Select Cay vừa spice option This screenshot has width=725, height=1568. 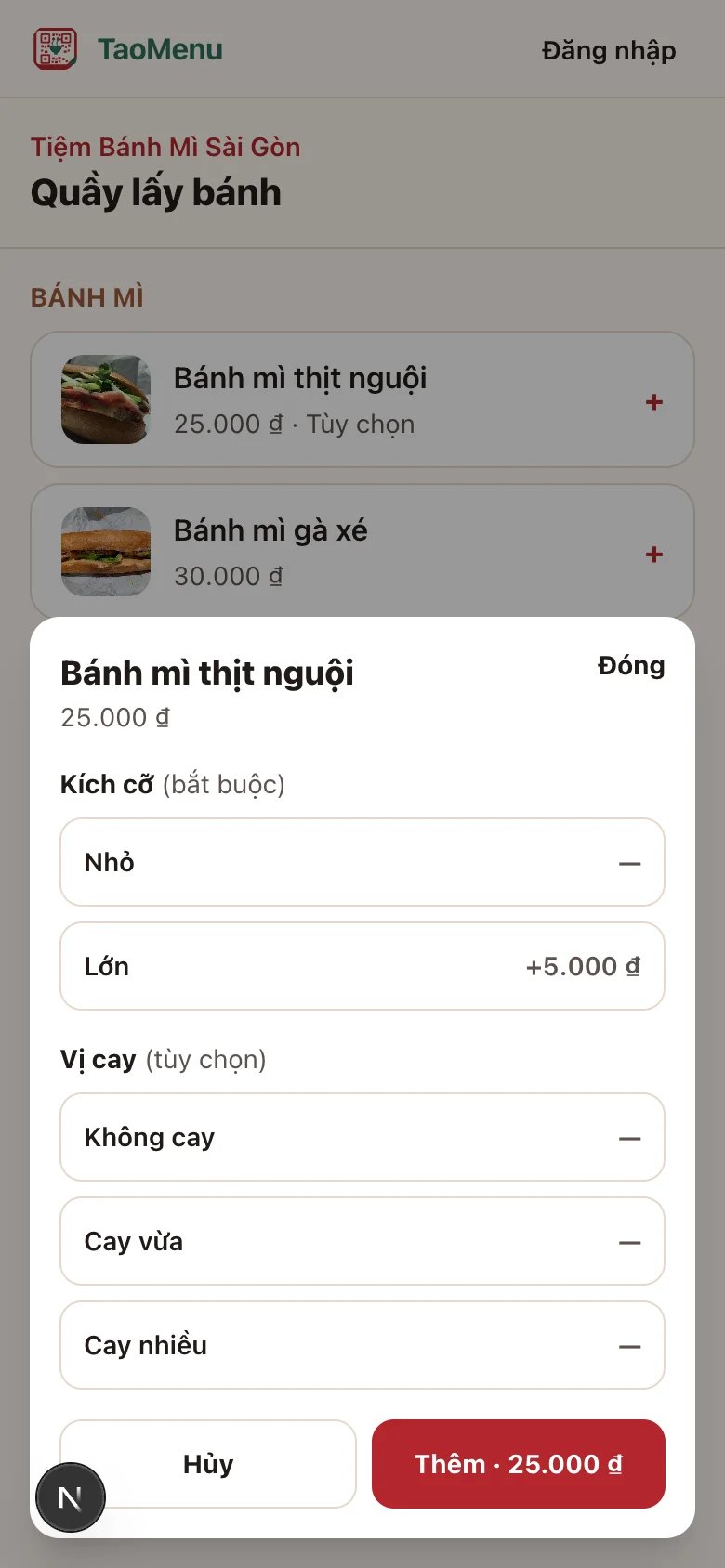[x=362, y=1241]
